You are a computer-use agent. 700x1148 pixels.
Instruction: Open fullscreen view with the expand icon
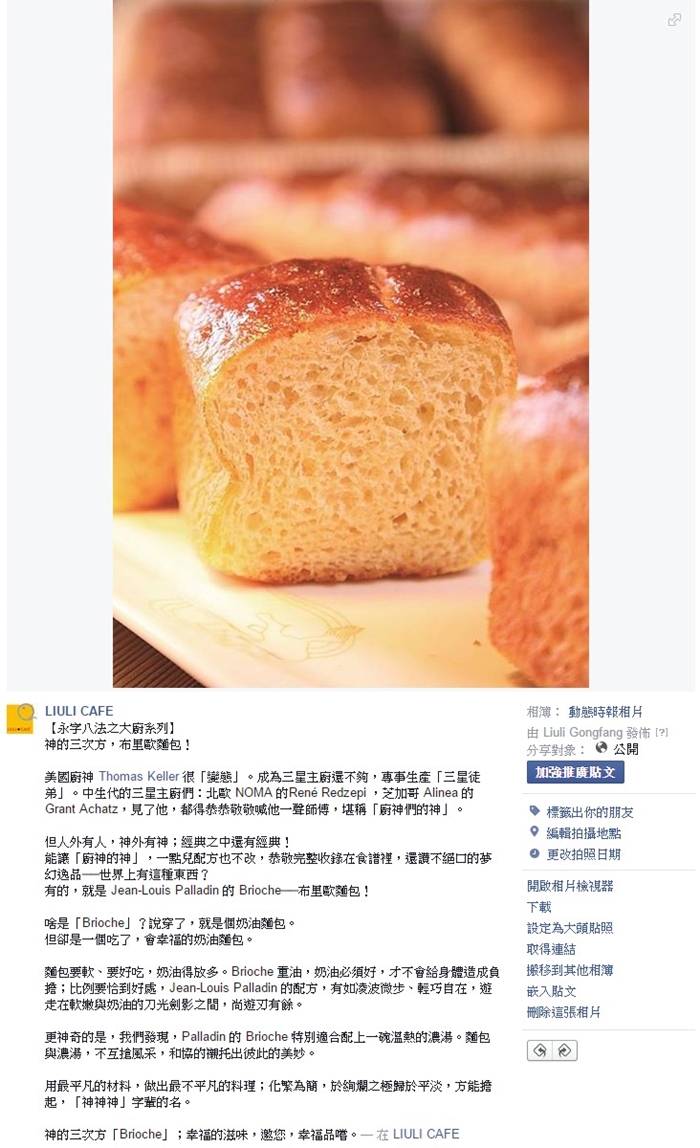[675, 20]
